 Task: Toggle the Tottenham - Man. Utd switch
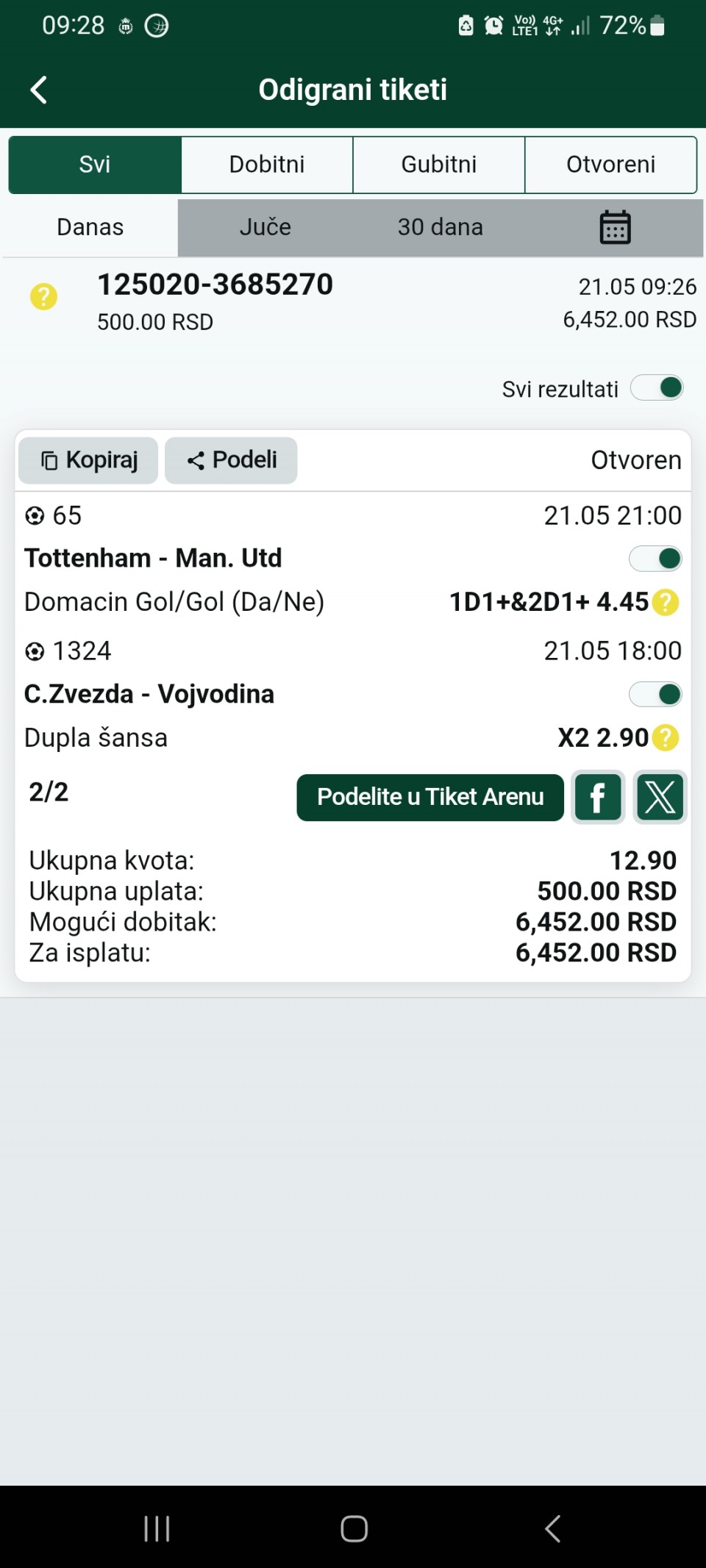655,559
